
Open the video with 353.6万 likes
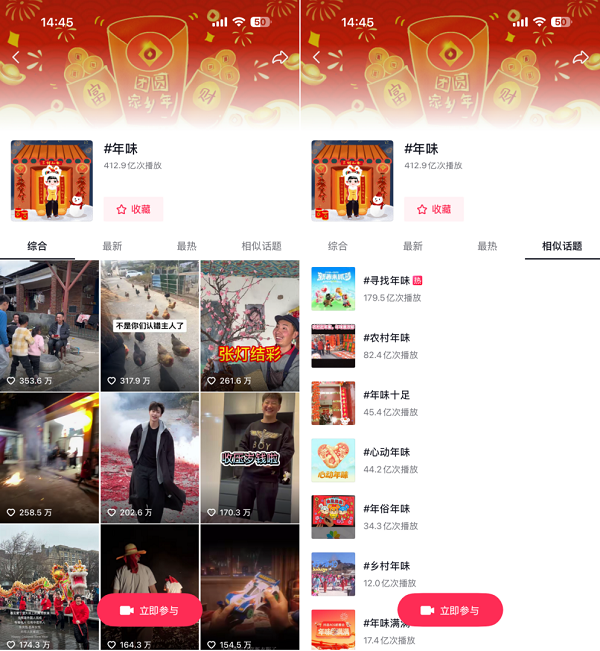pyautogui.click(x=49, y=325)
